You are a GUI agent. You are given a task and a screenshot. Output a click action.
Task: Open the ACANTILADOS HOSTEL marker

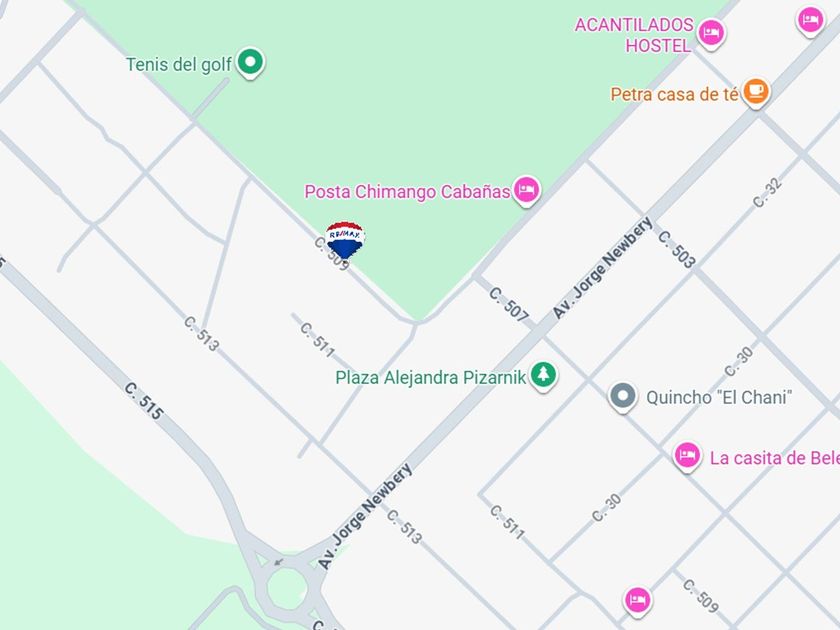711,33
